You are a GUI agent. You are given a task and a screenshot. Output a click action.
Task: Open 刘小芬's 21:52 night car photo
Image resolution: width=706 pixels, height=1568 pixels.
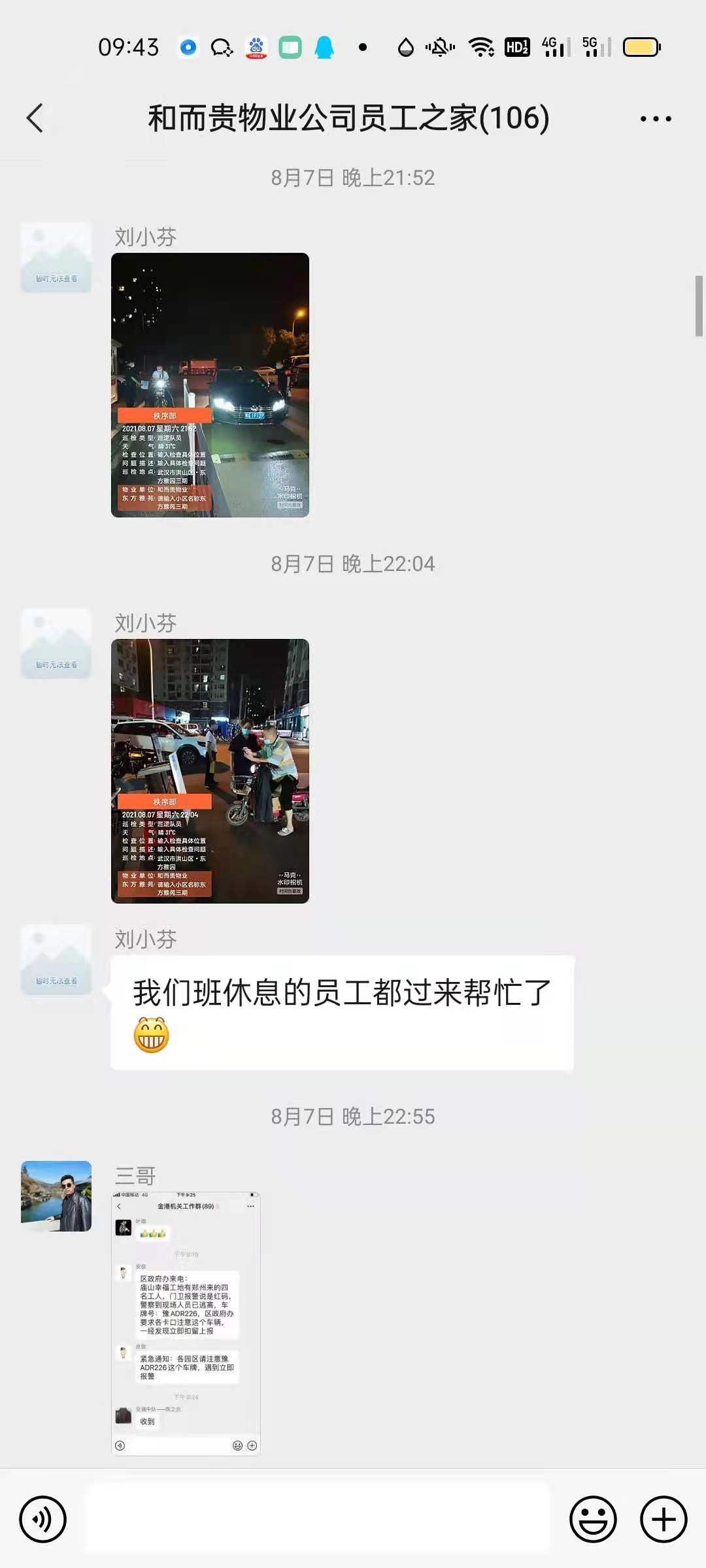point(210,385)
